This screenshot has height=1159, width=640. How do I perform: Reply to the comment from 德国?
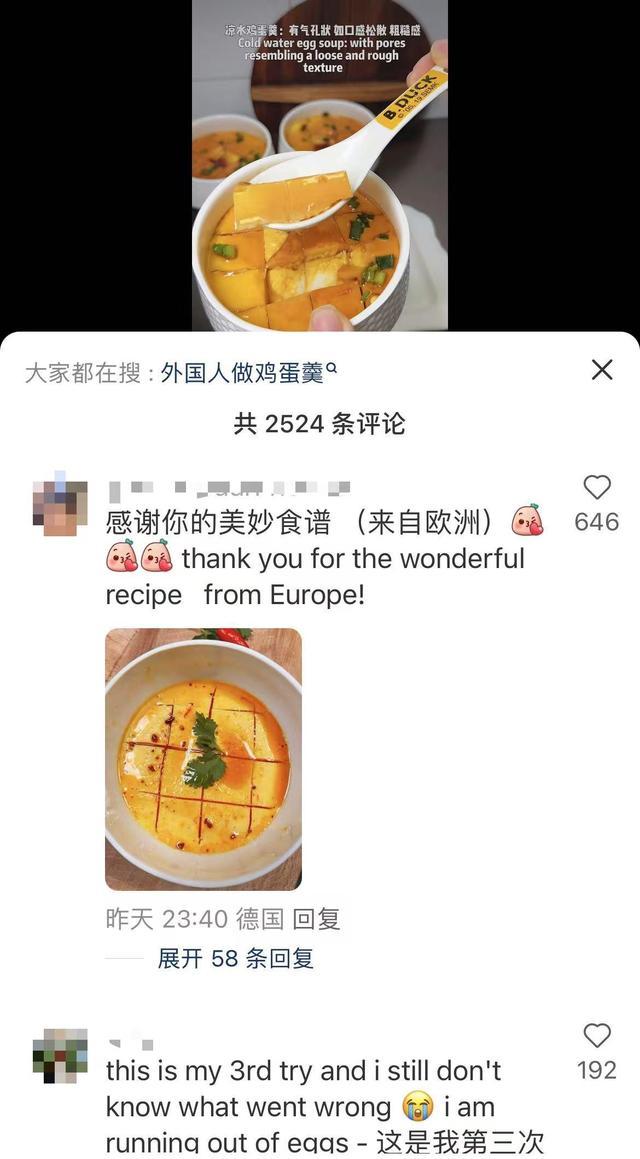[x=316, y=918]
